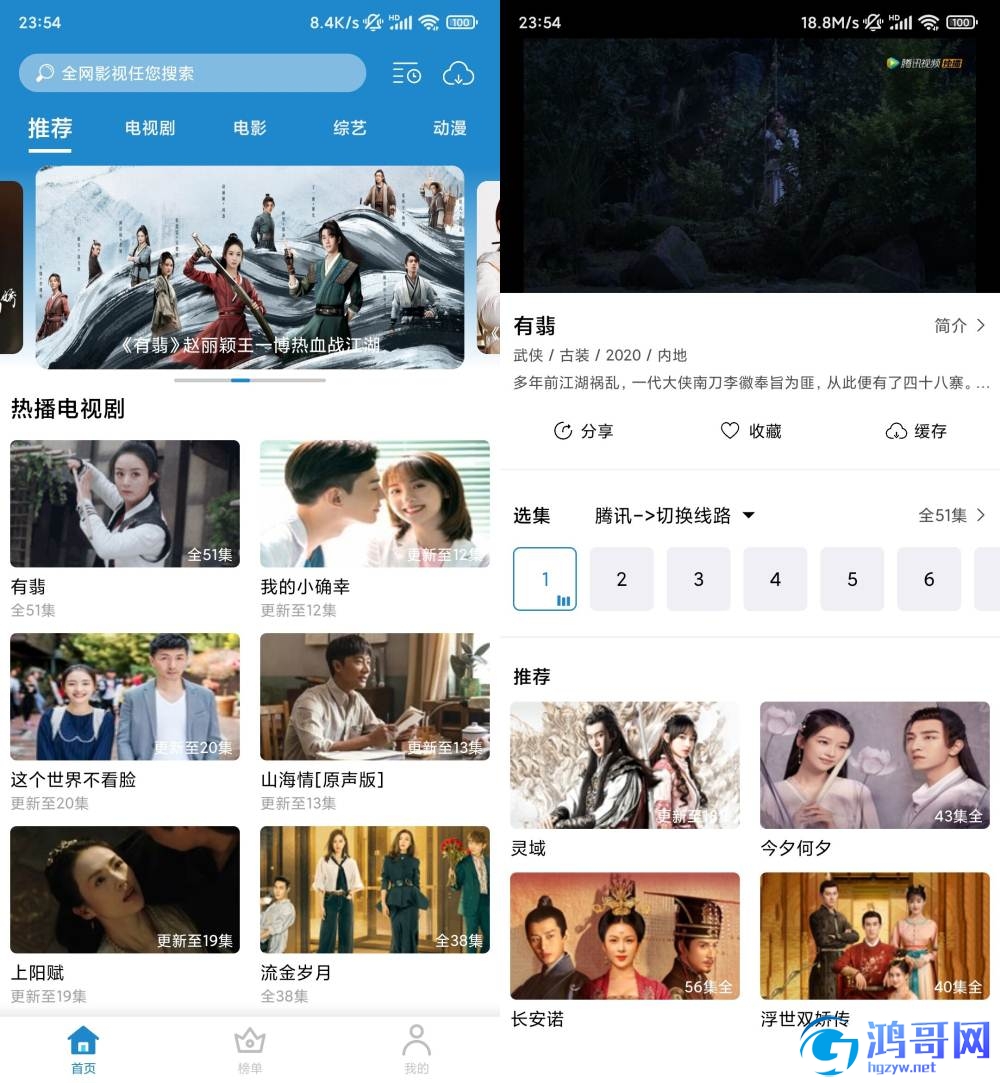Open the 腾讯->切换线路 source dropdown
Viewport: 1000px width, 1083px height.
675,516
